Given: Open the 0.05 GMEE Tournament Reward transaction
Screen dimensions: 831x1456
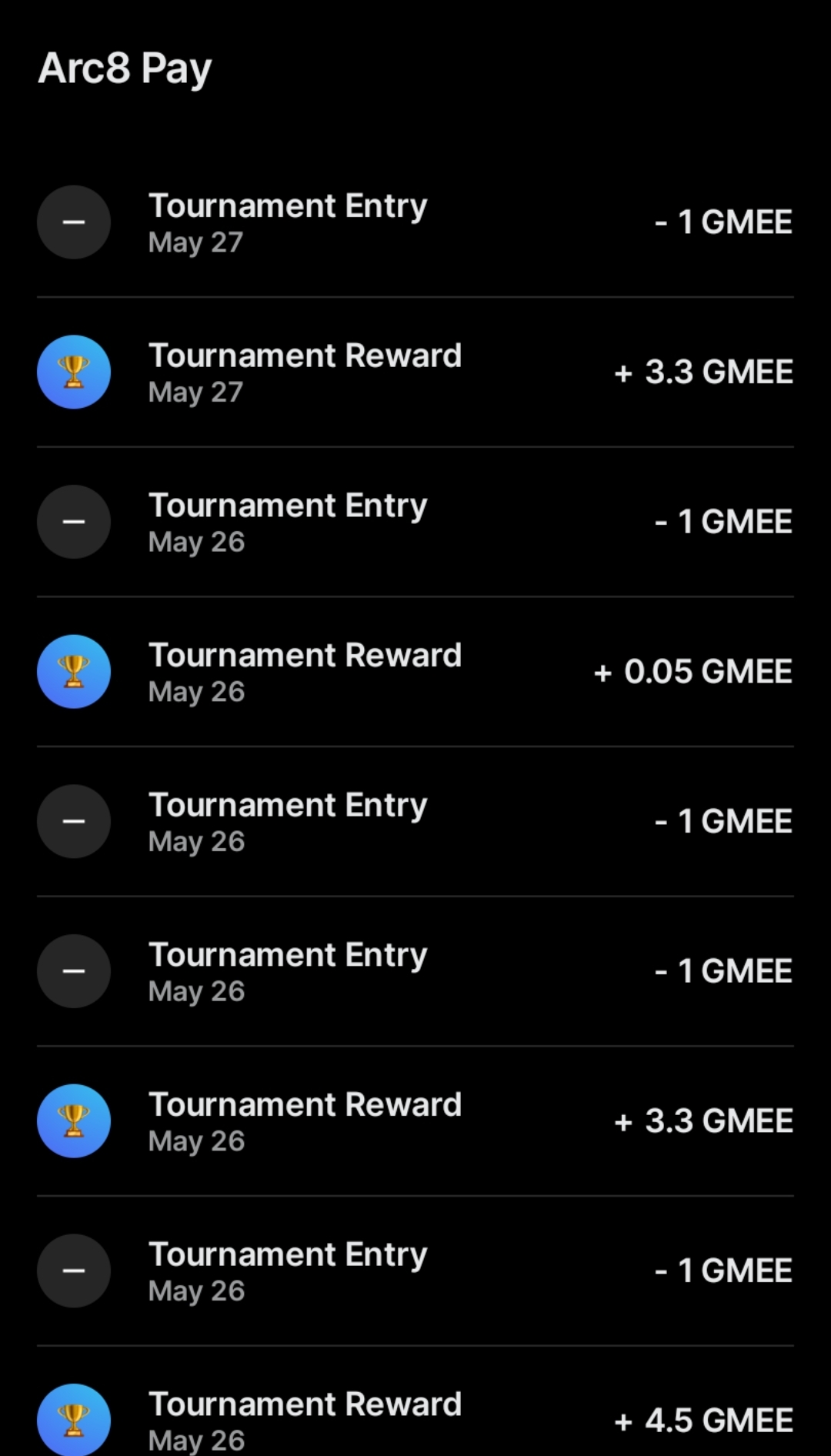Looking at the screenshot, I should 415,672.
